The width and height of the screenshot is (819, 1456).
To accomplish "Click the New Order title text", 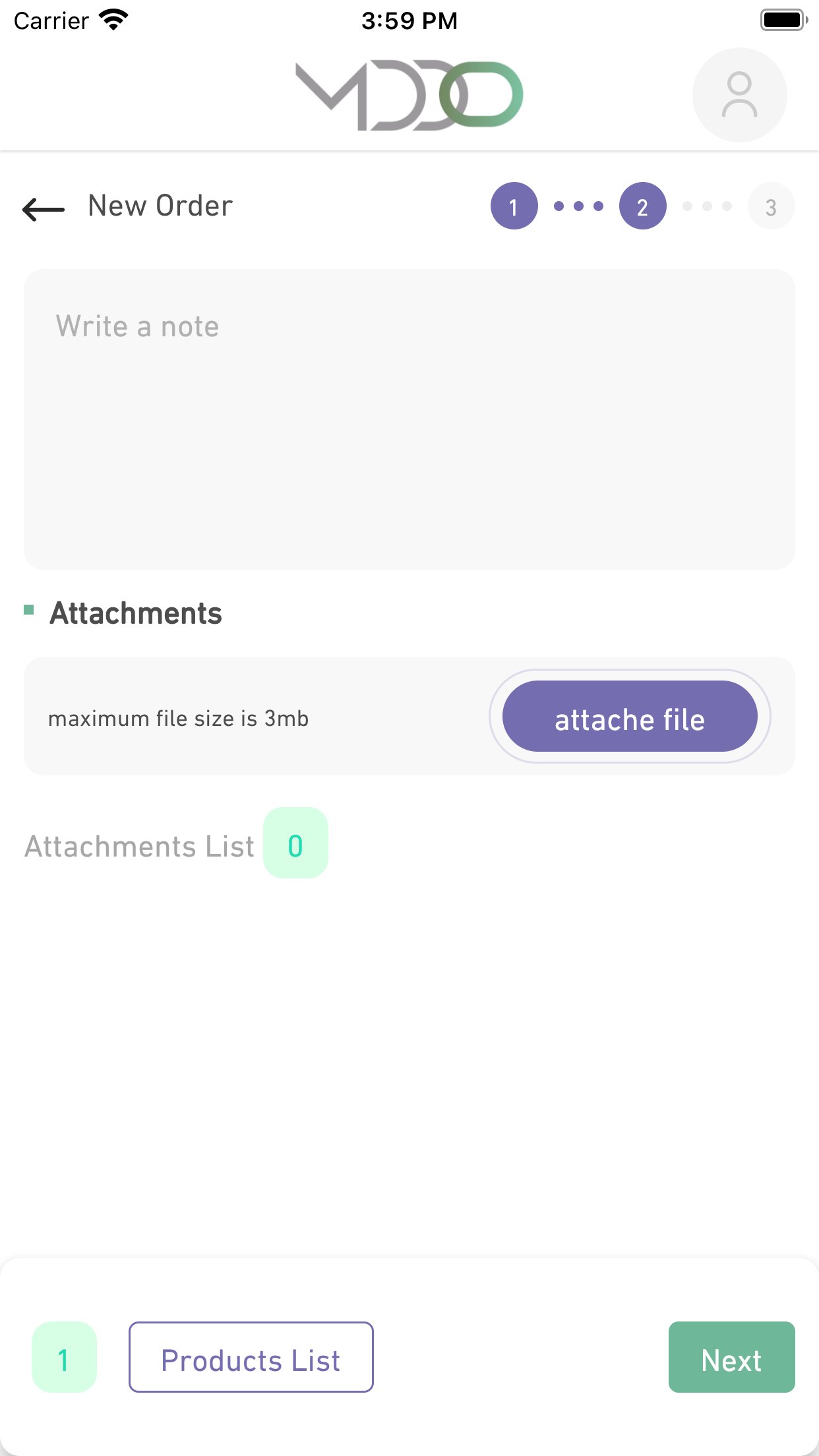I will point(158,205).
